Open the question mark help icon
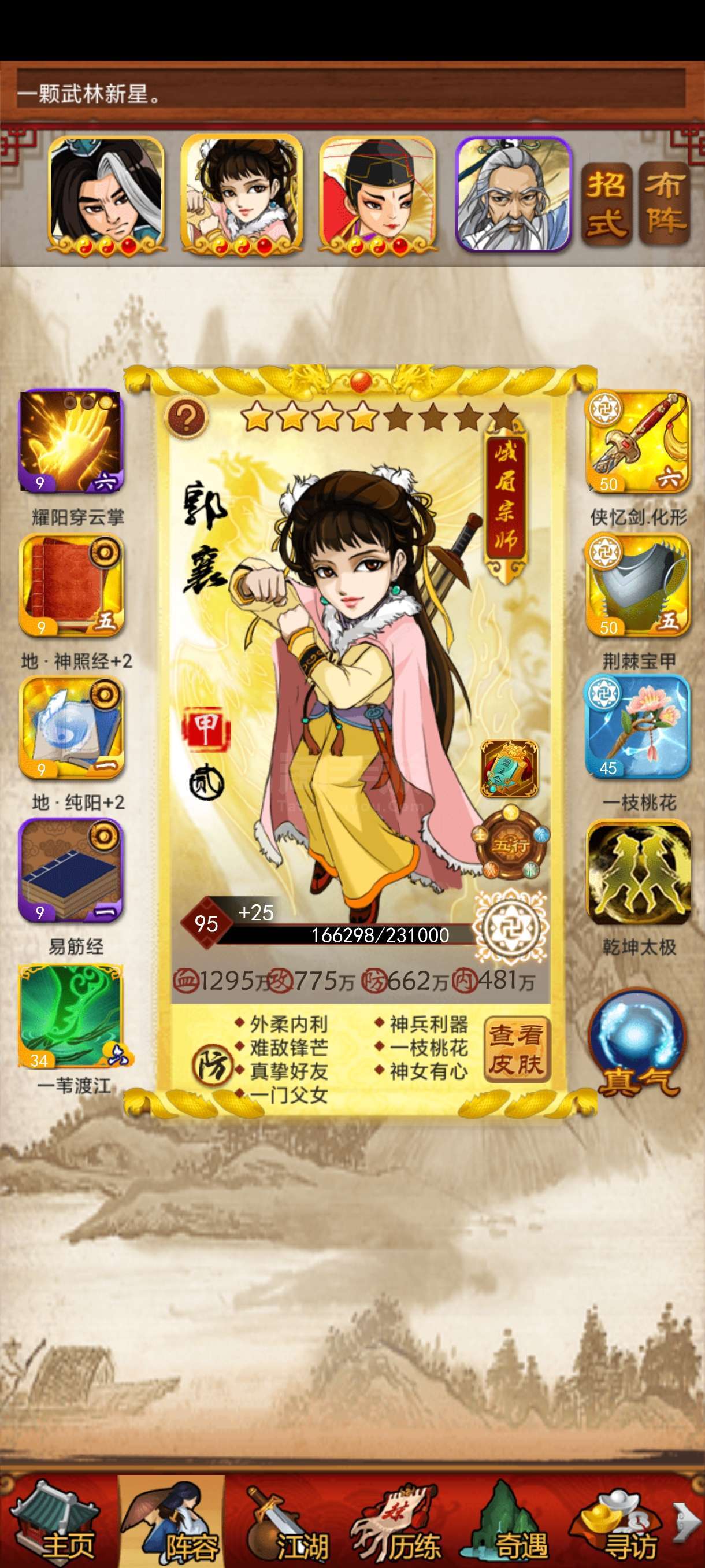Viewport: 705px width, 1568px height. [x=187, y=417]
